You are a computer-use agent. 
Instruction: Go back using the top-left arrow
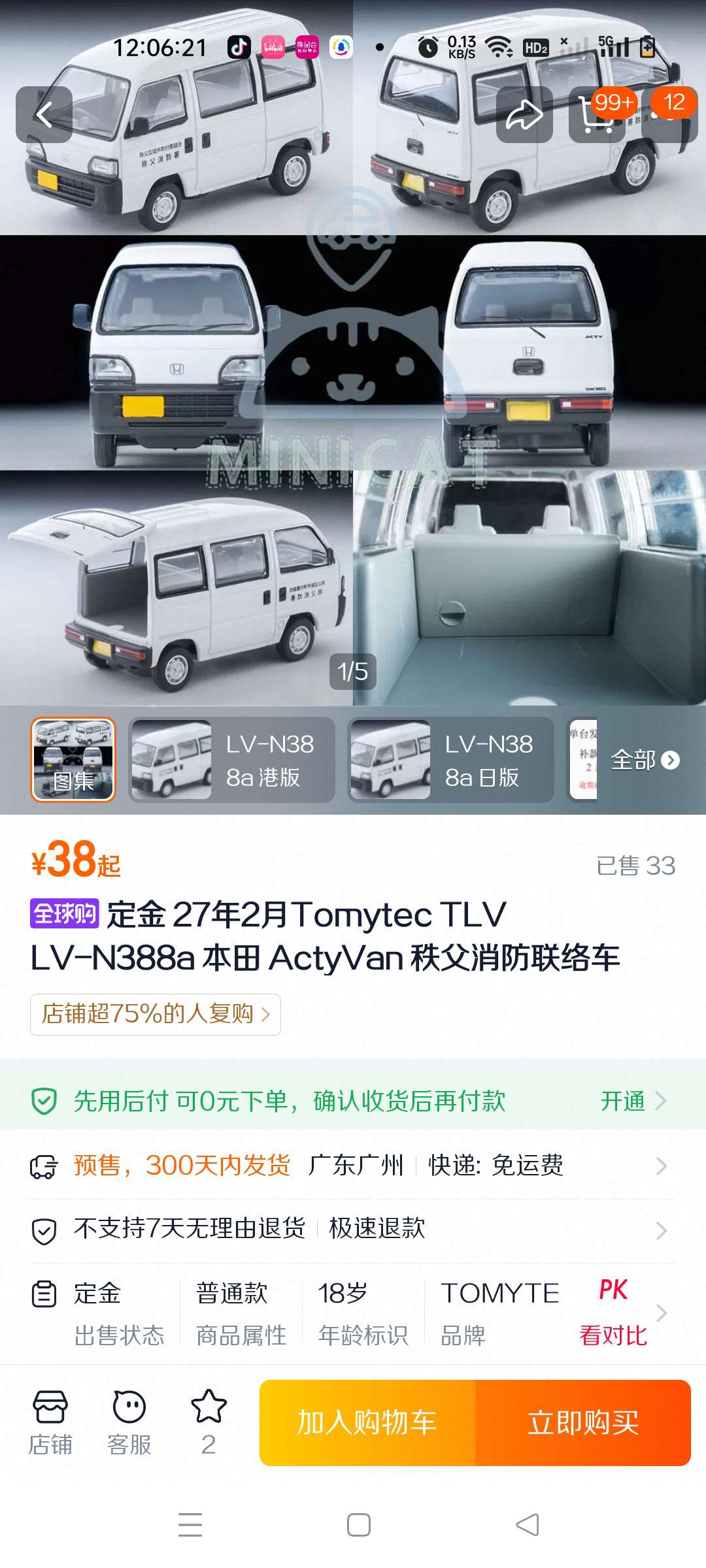pos(44,115)
